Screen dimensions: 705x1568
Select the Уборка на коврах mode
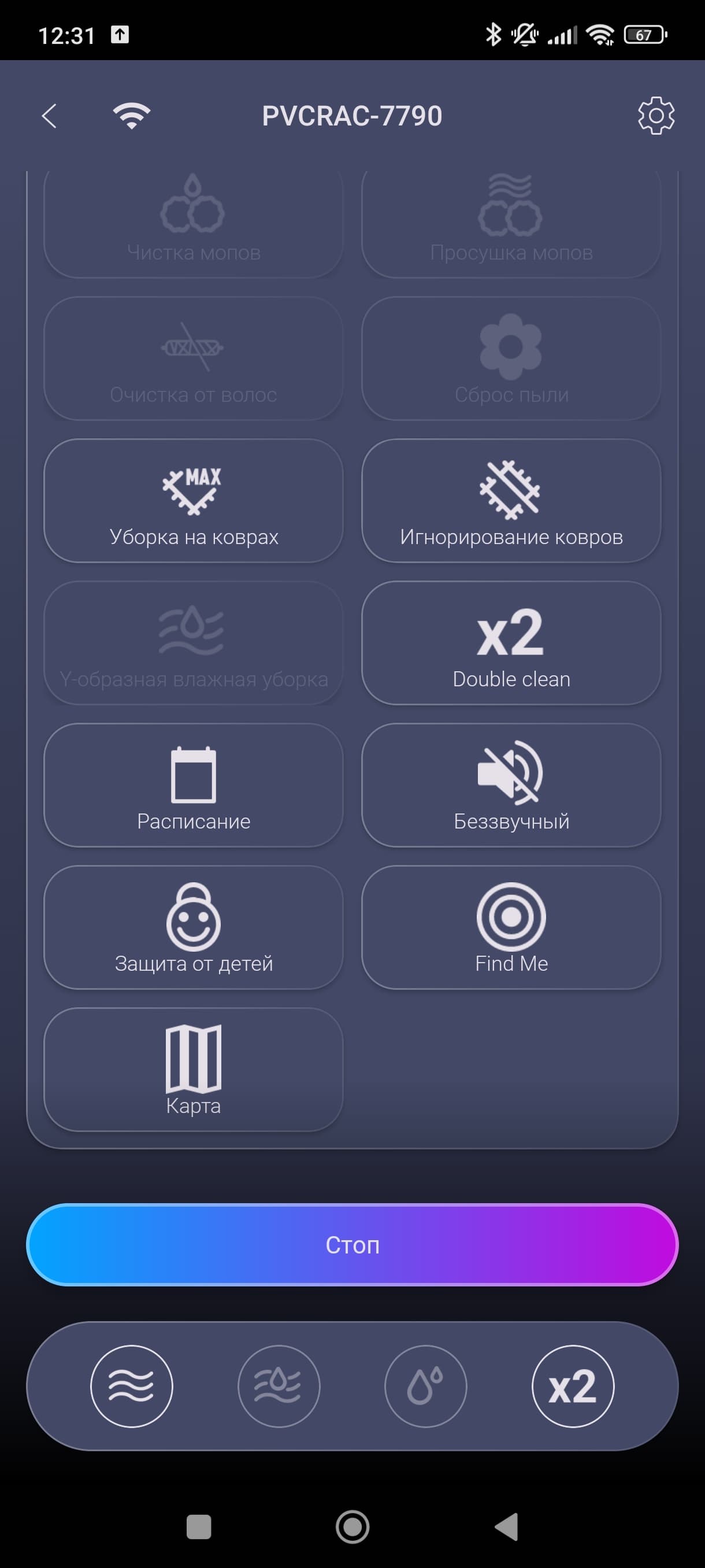point(194,501)
